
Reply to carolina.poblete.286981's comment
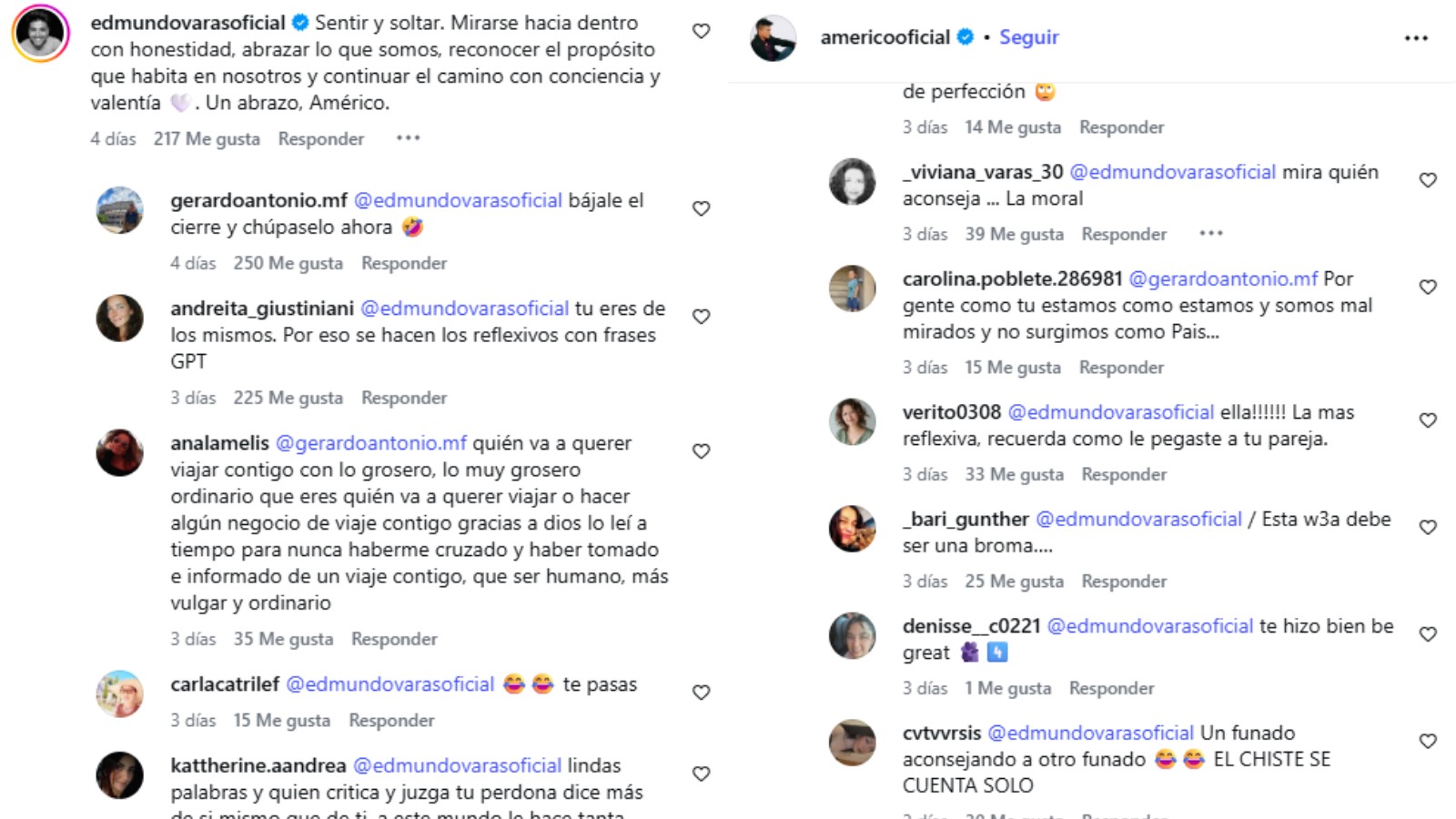coord(1121,369)
